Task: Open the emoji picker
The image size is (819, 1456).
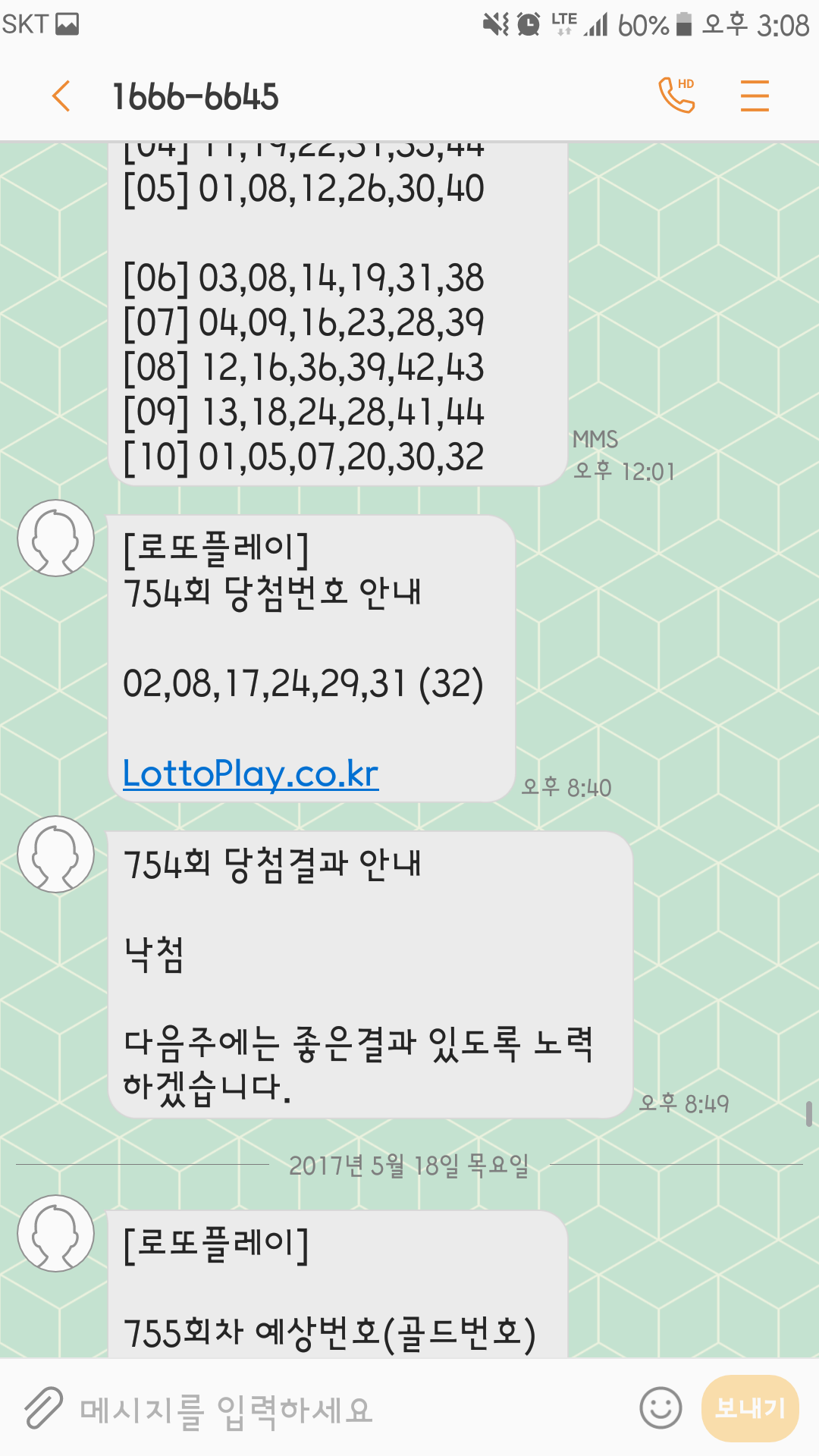Action: tap(661, 1408)
